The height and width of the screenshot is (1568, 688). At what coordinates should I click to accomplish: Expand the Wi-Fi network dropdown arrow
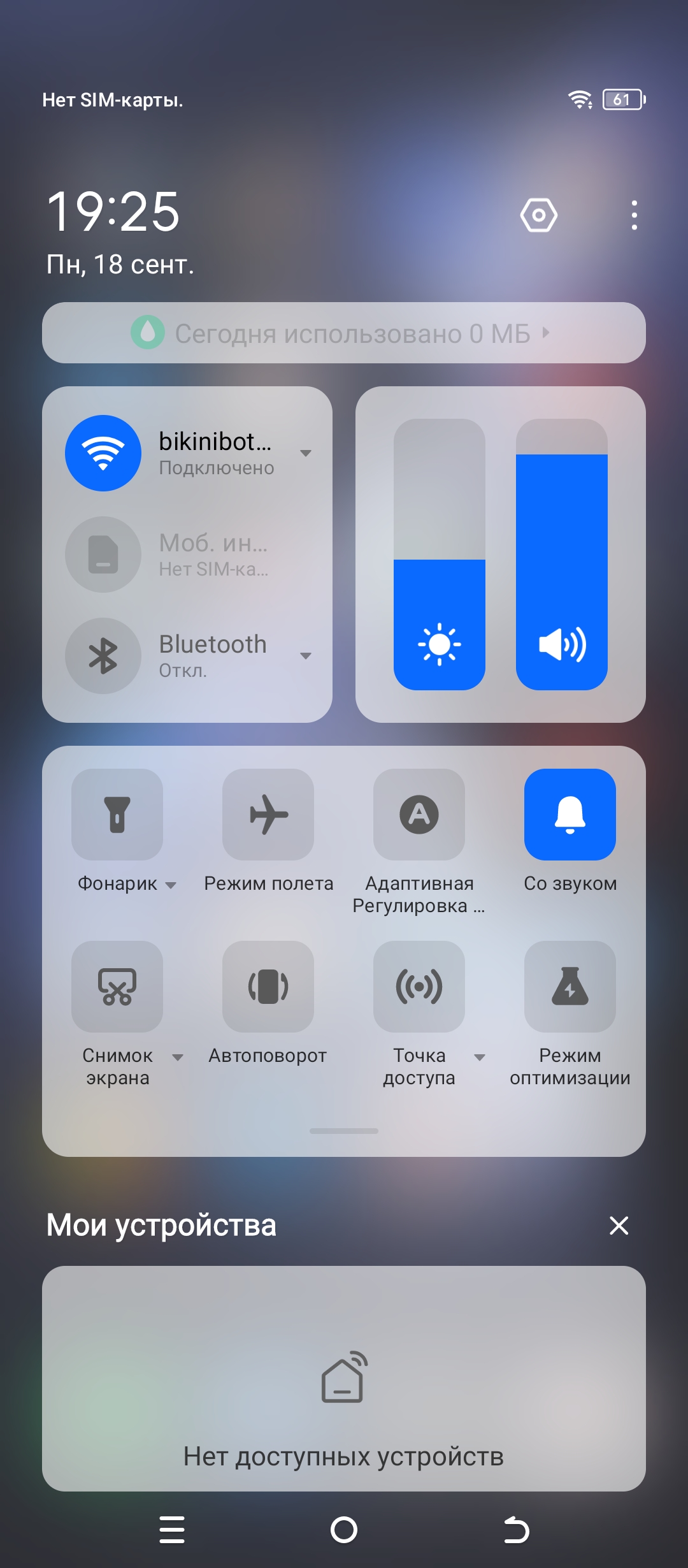point(306,453)
